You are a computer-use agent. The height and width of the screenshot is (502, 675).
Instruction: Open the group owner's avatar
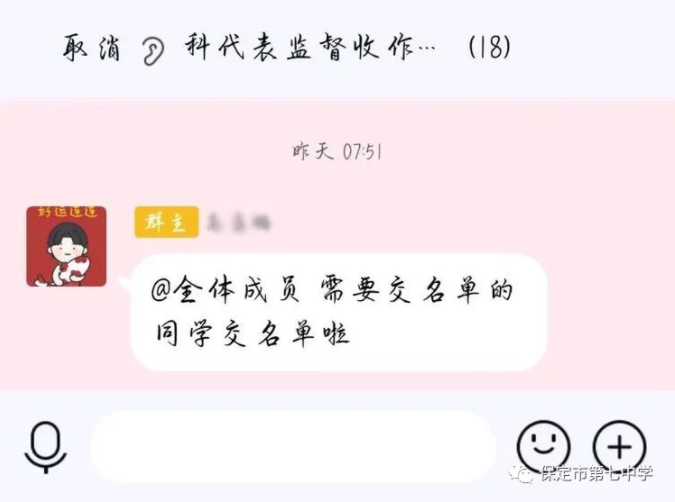pyautogui.click(x=66, y=246)
